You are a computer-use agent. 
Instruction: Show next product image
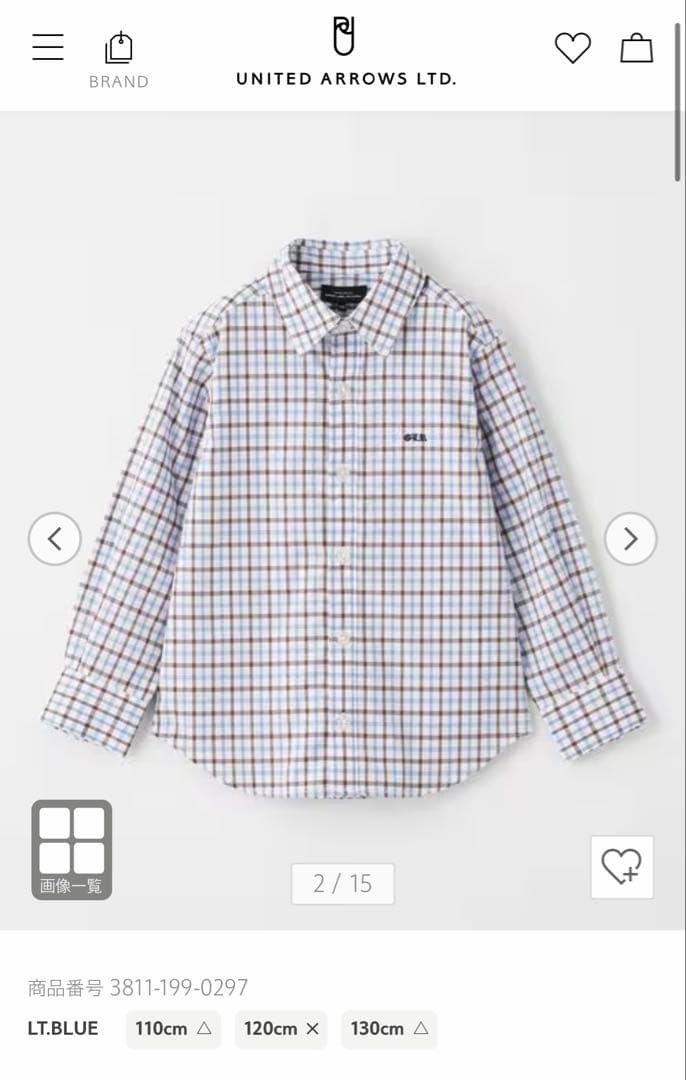[630, 539]
